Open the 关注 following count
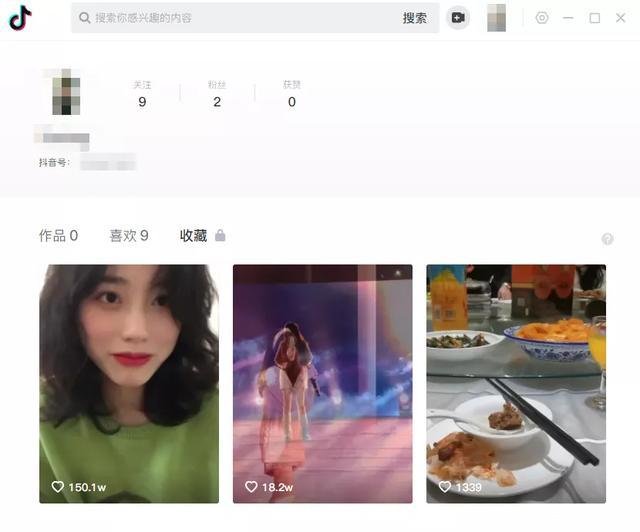The image size is (640, 532). [x=142, y=95]
